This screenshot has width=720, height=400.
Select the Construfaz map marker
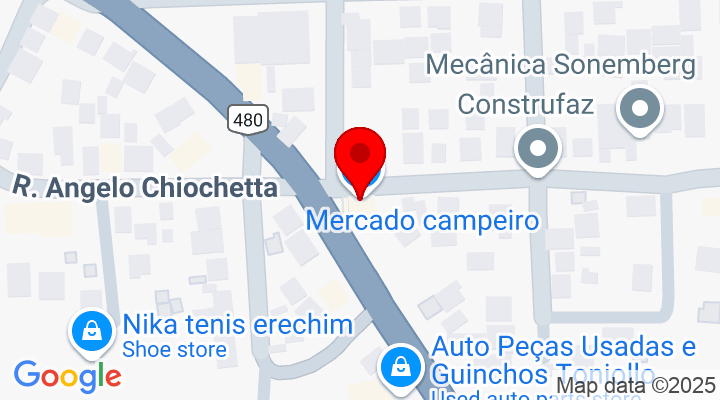tap(538, 150)
